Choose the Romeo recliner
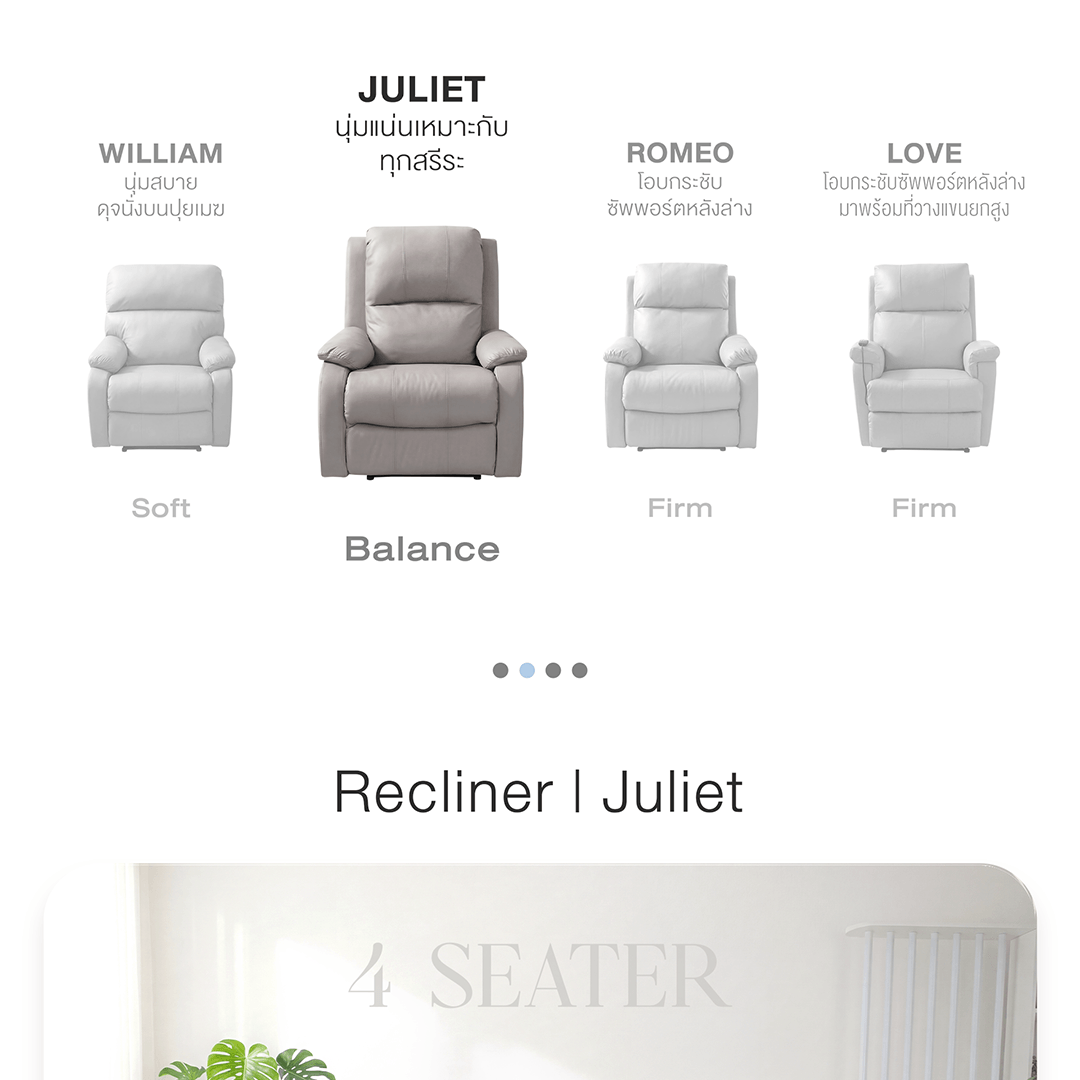The image size is (1080, 1080). (x=680, y=355)
